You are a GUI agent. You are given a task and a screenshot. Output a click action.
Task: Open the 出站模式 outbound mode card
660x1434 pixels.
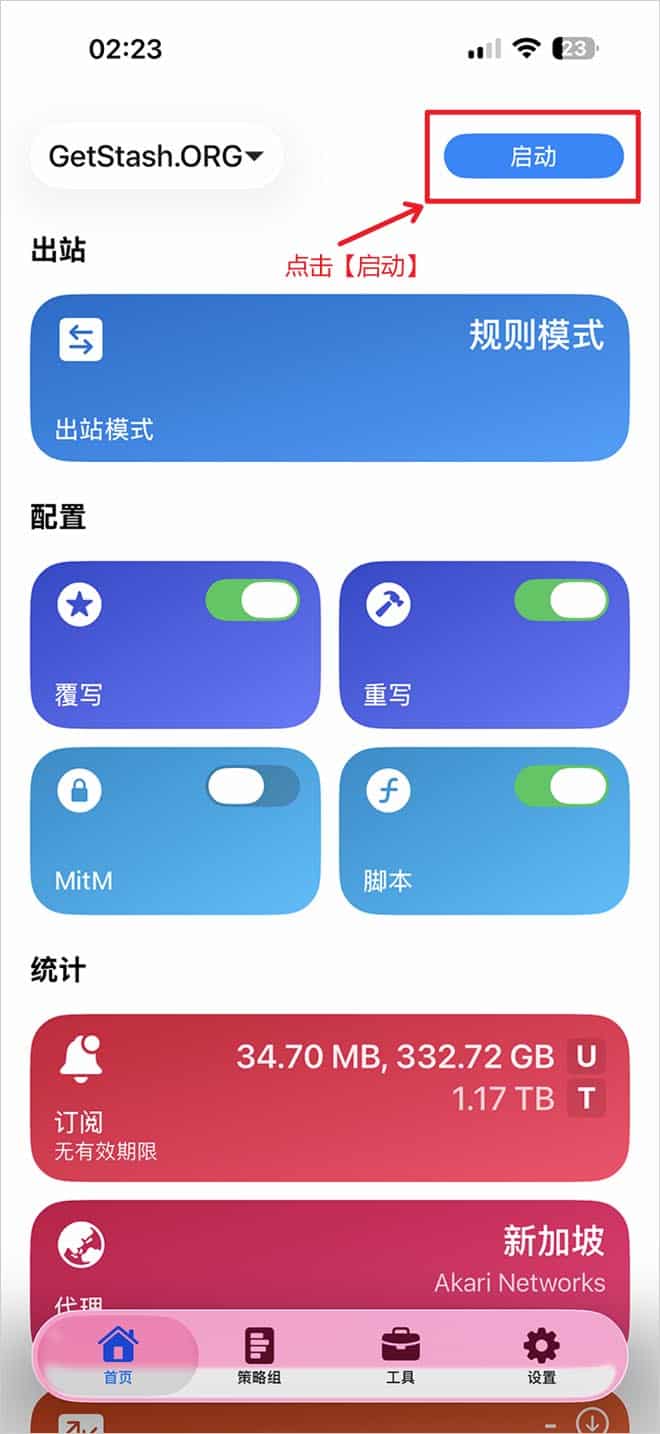[330, 377]
